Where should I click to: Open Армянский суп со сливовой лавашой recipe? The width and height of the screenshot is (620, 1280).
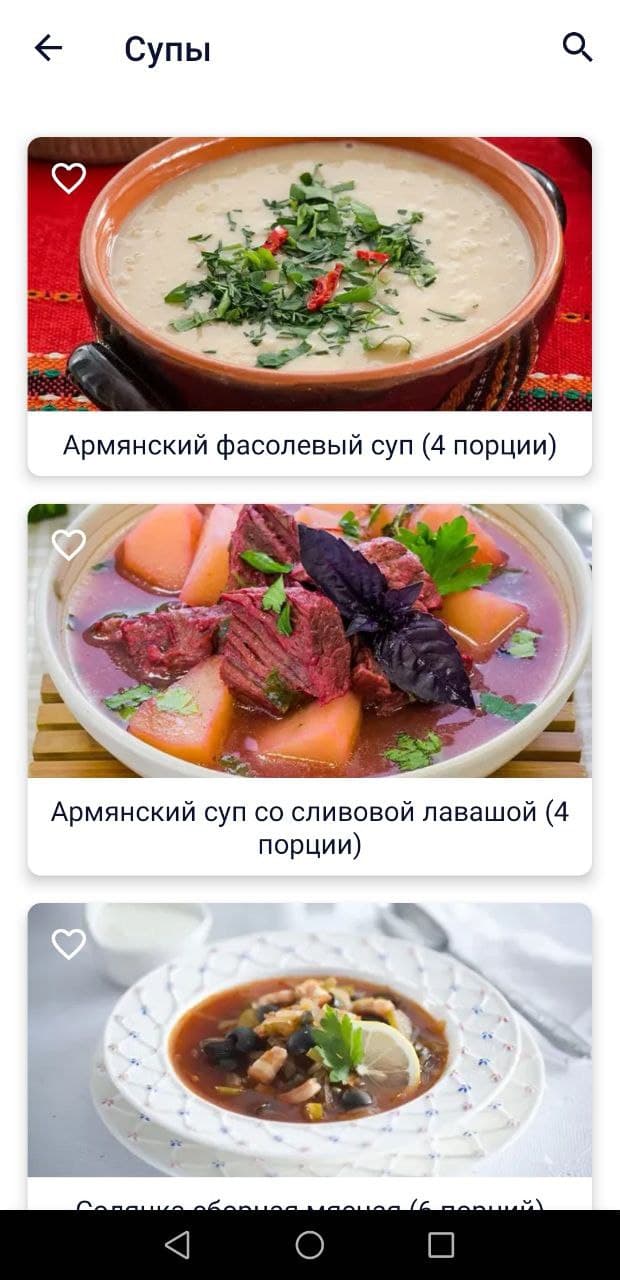click(309, 826)
